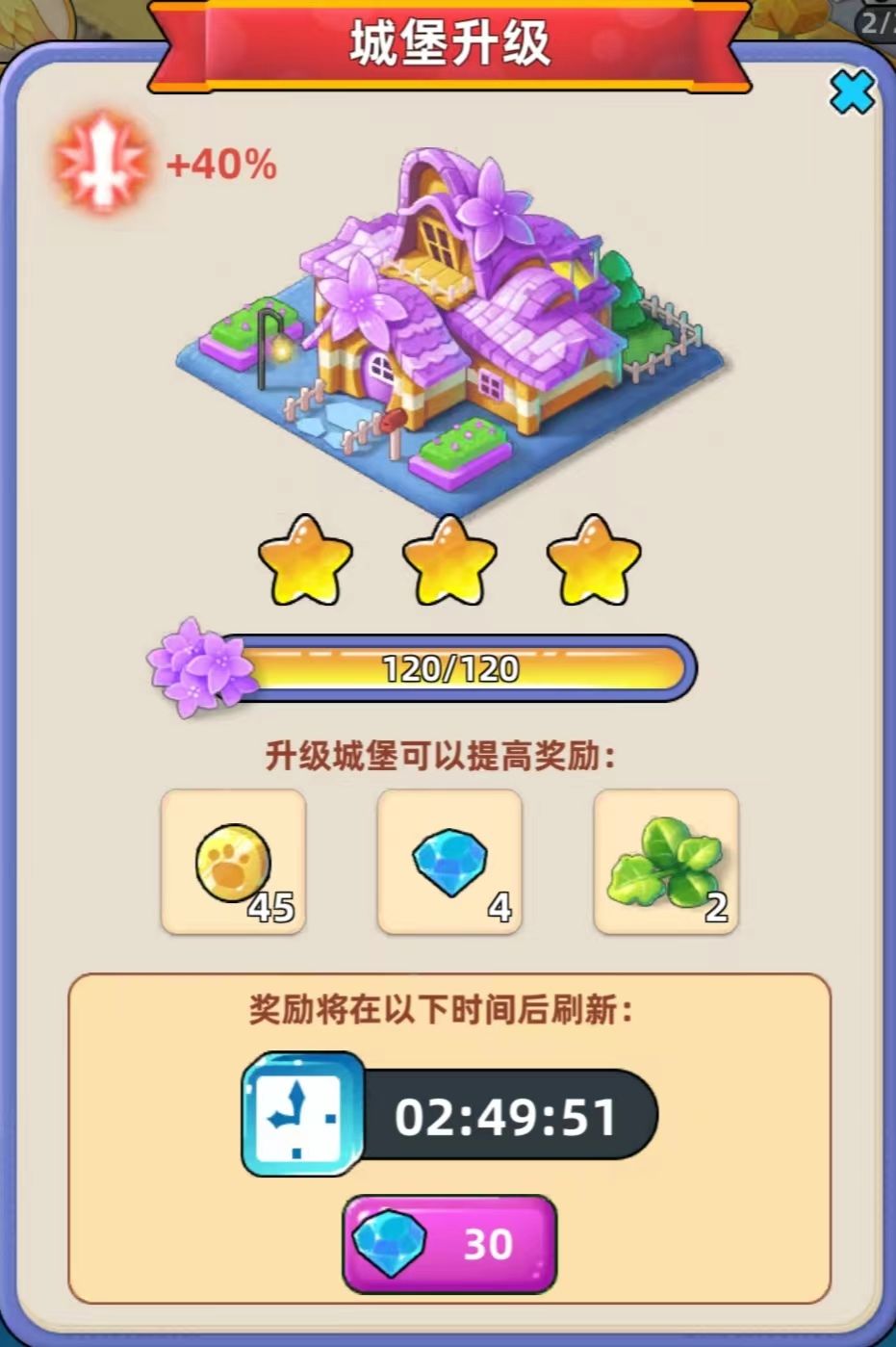
Task: Select the first golden star
Action: 303,562
